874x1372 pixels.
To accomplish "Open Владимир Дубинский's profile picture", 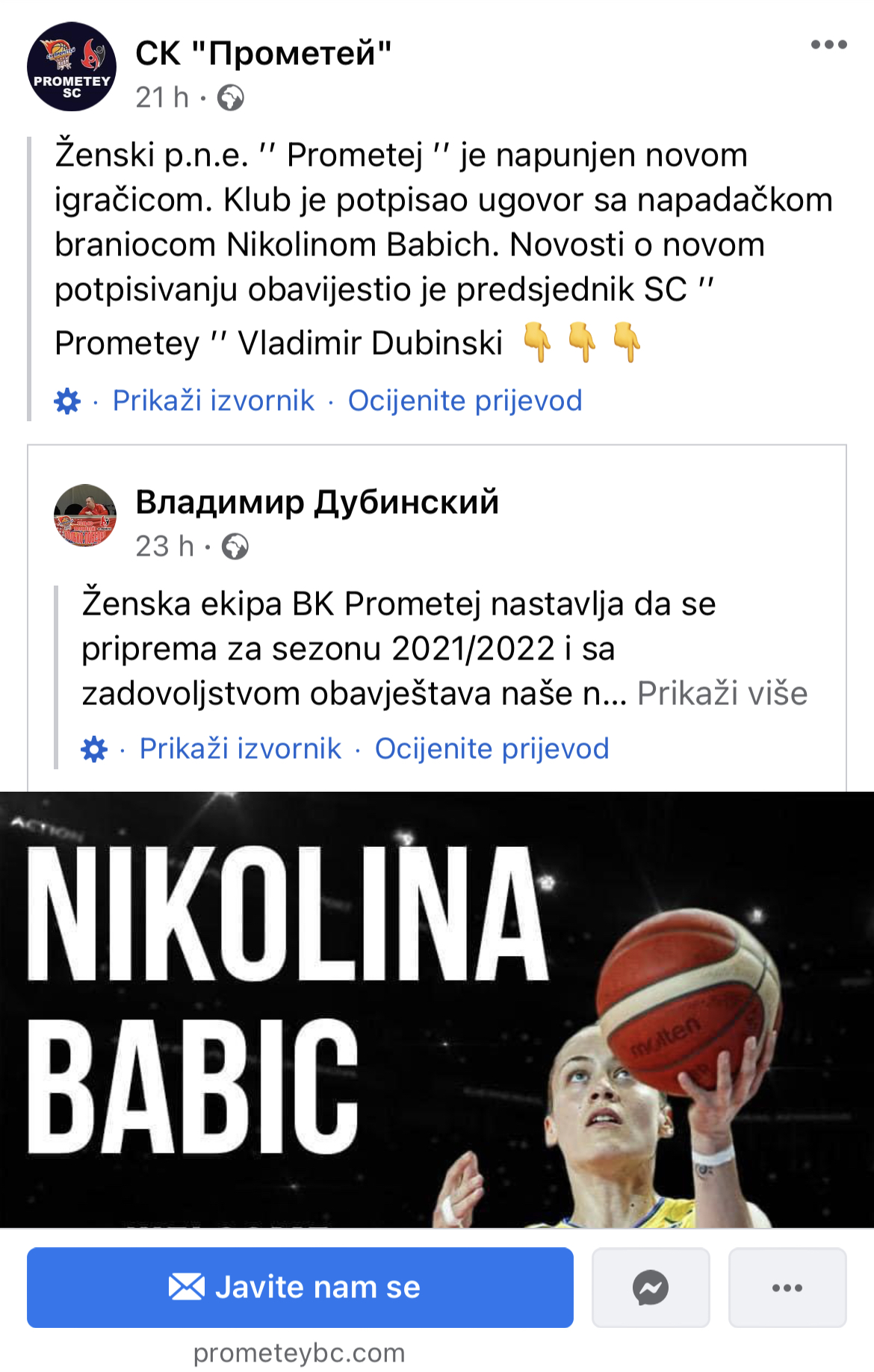I will coord(85,515).
